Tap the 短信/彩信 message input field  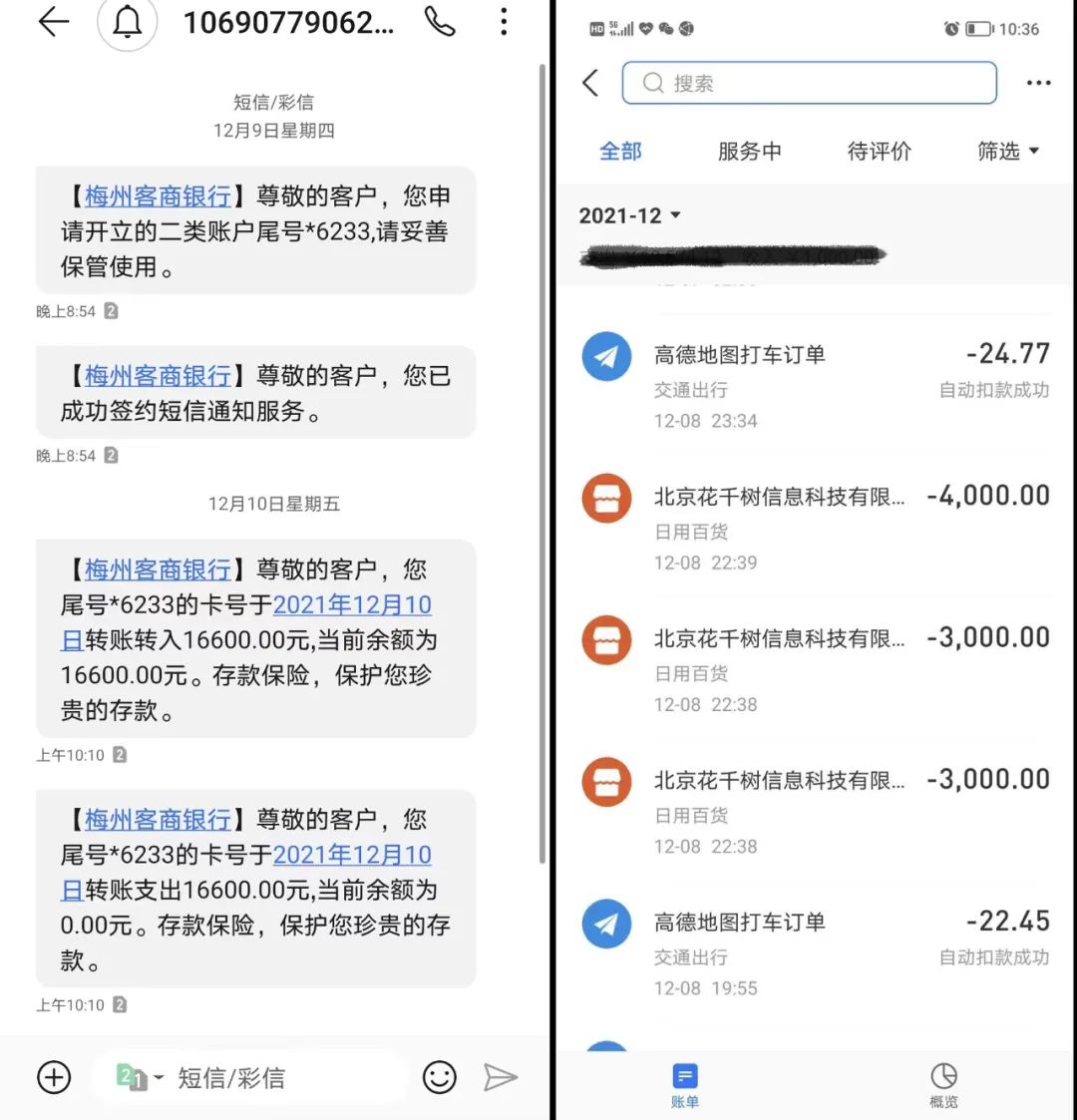click(x=279, y=1077)
